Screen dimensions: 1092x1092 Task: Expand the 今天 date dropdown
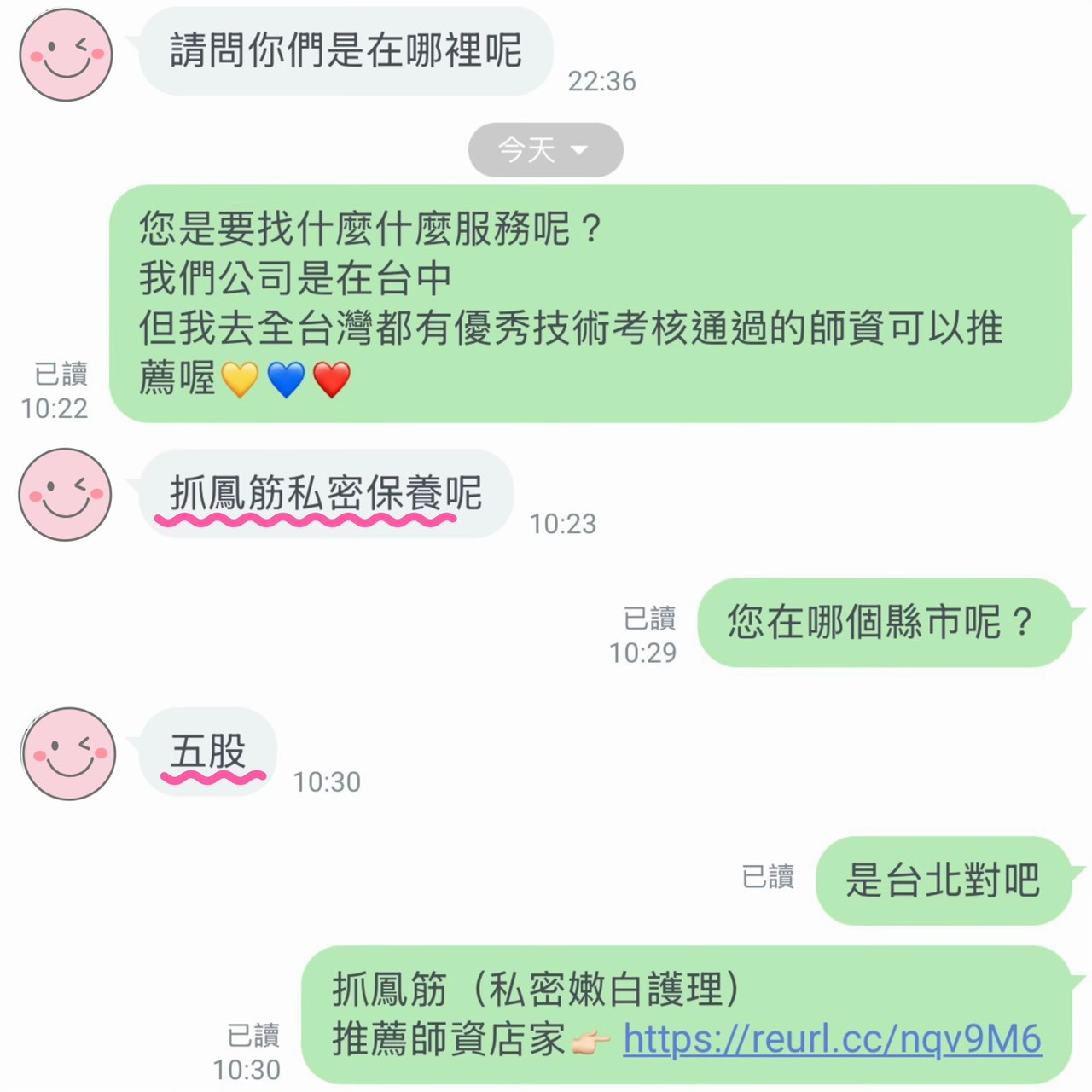(x=545, y=150)
